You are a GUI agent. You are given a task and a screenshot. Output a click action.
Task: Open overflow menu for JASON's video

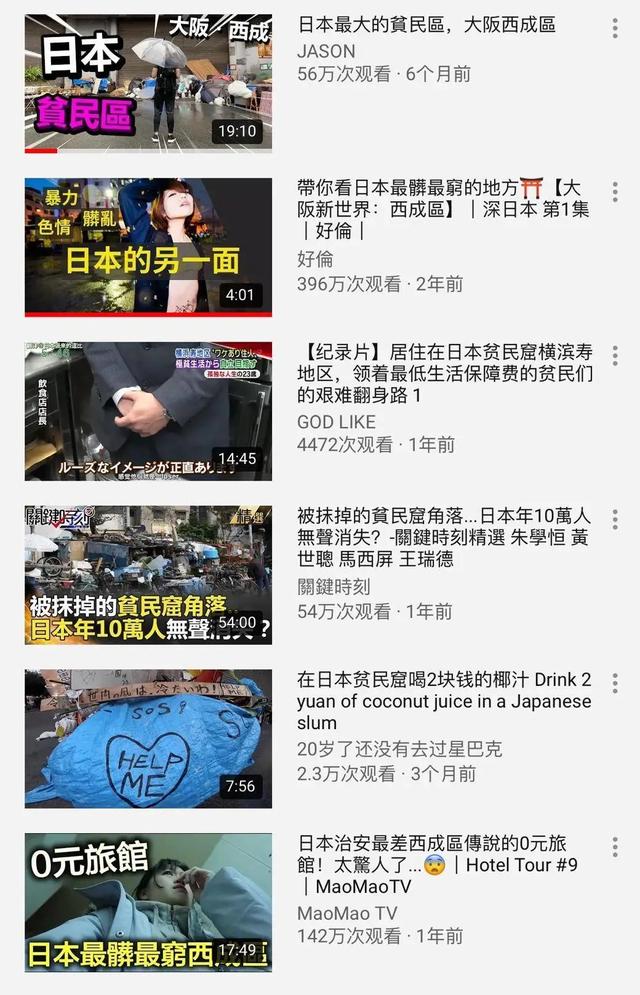615,28
